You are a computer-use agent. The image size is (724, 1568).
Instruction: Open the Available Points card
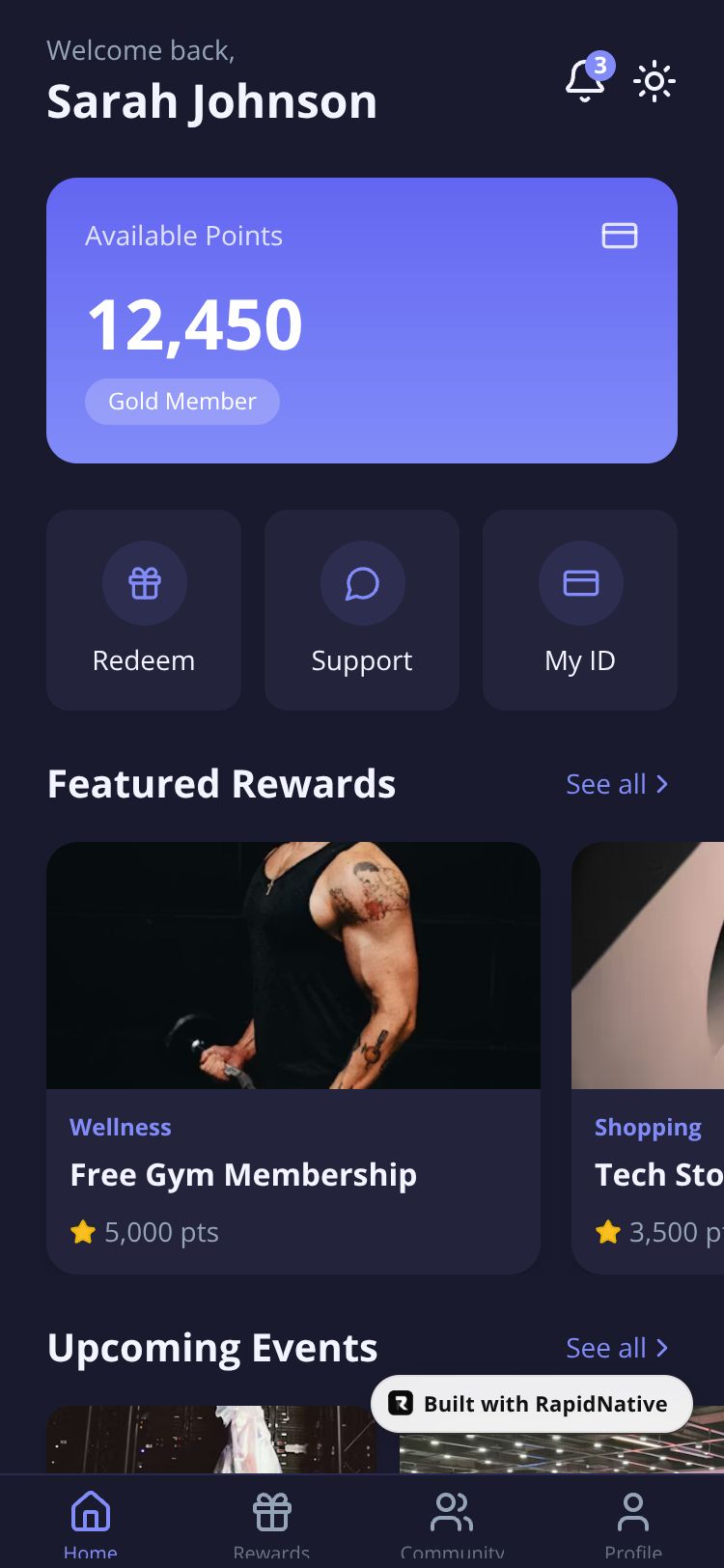(x=361, y=320)
